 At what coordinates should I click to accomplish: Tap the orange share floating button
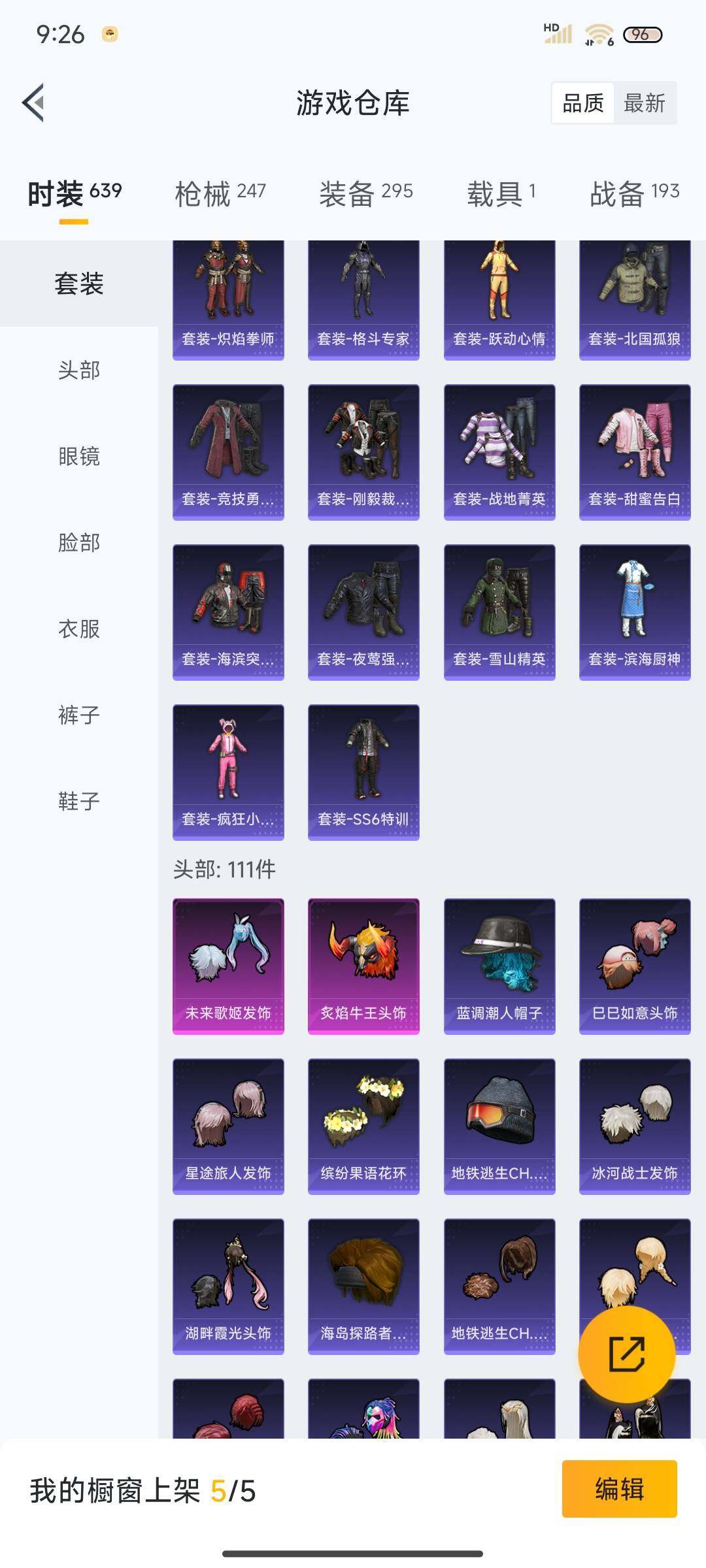pos(626,1354)
